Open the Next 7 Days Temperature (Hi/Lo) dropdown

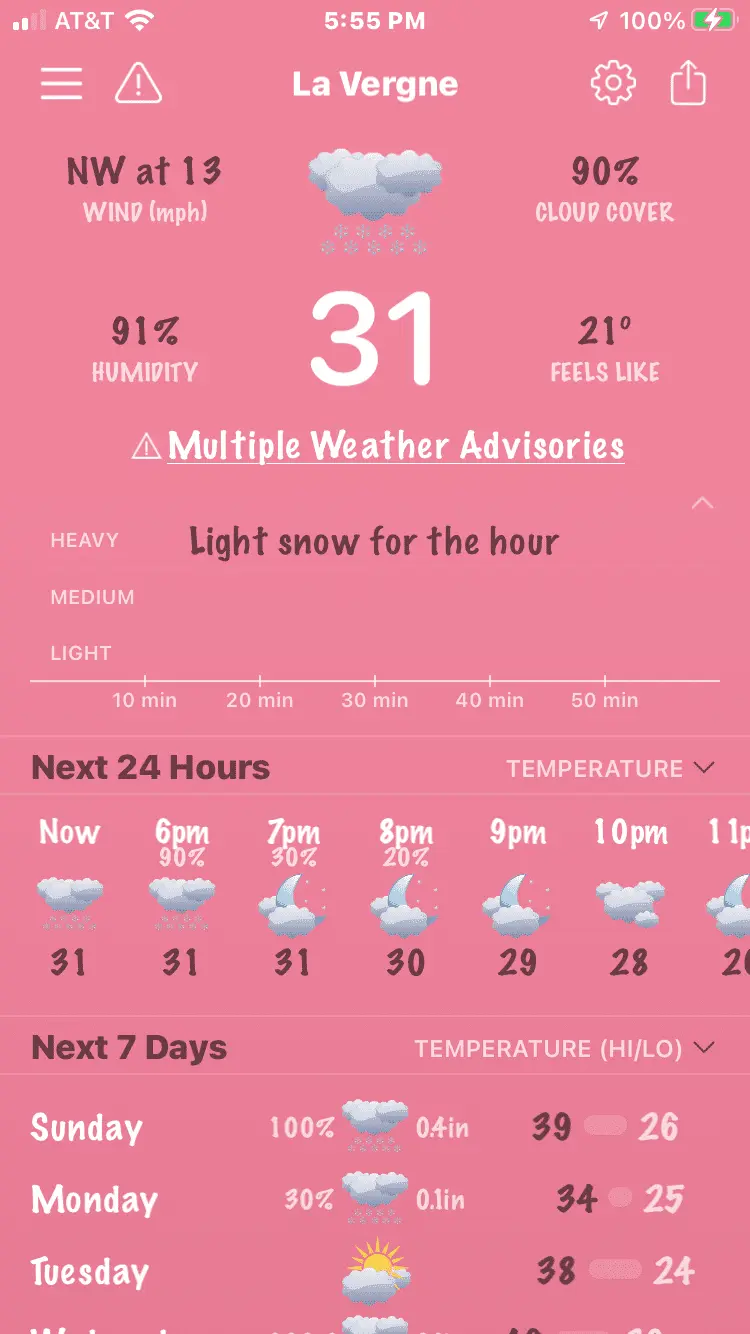click(565, 1048)
